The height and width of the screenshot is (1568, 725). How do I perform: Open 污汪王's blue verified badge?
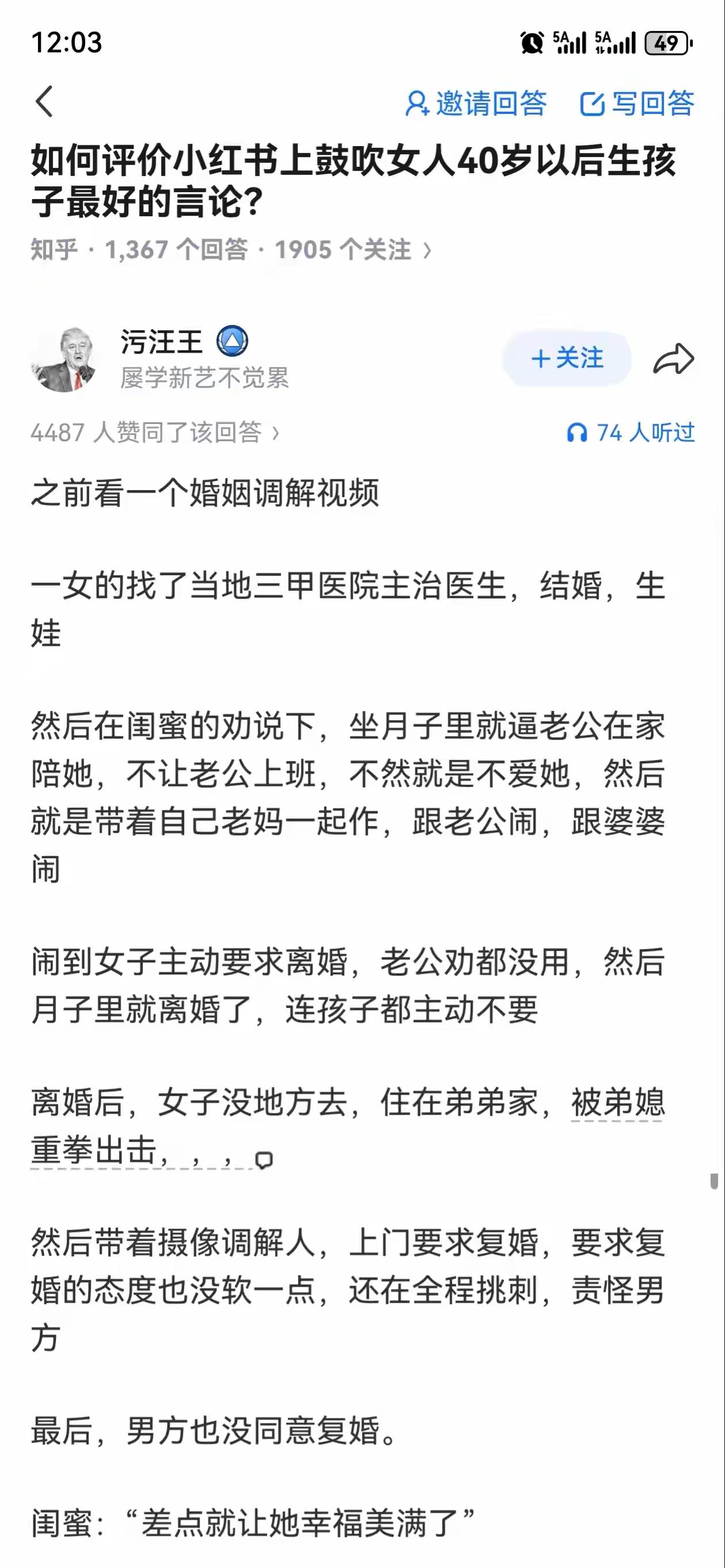click(x=232, y=343)
